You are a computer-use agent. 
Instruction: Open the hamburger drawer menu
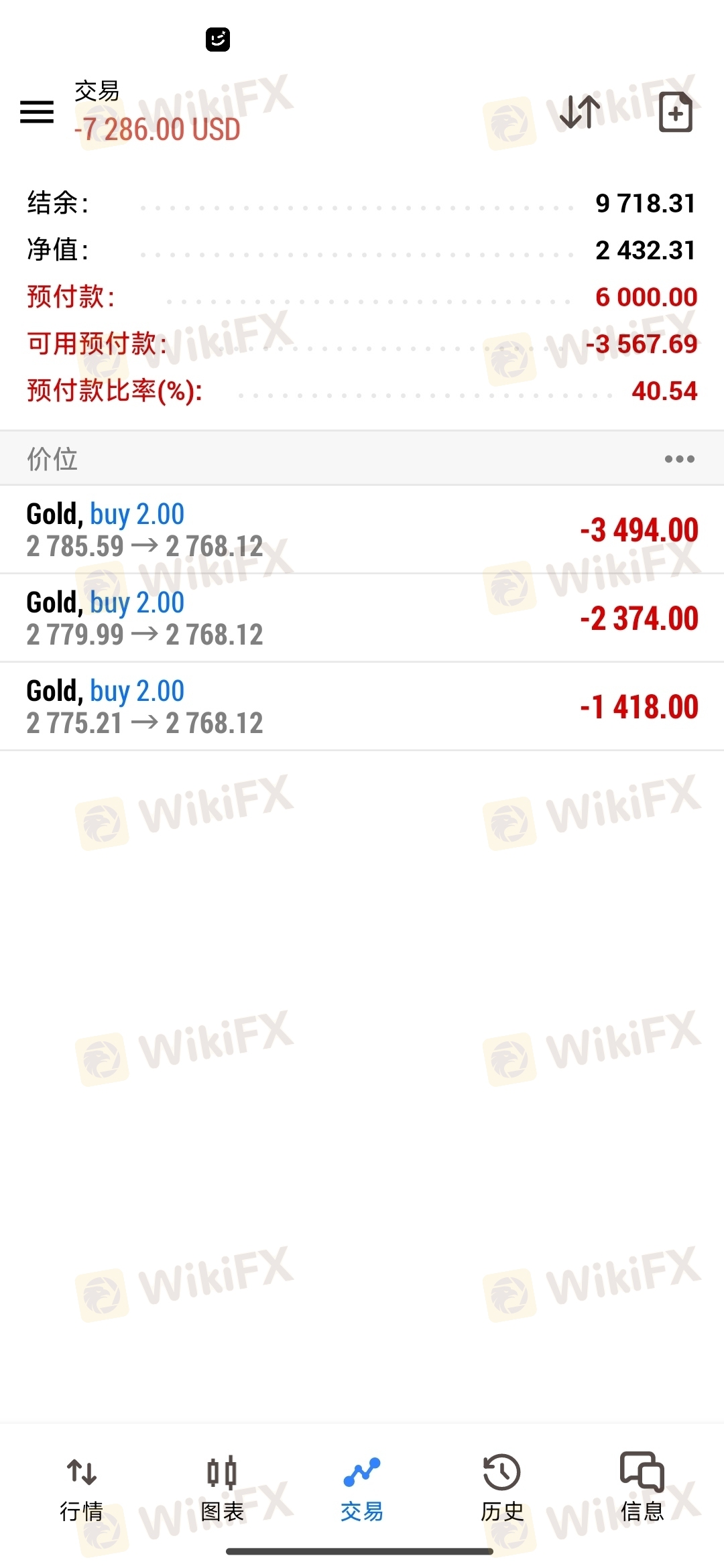tap(37, 112)
